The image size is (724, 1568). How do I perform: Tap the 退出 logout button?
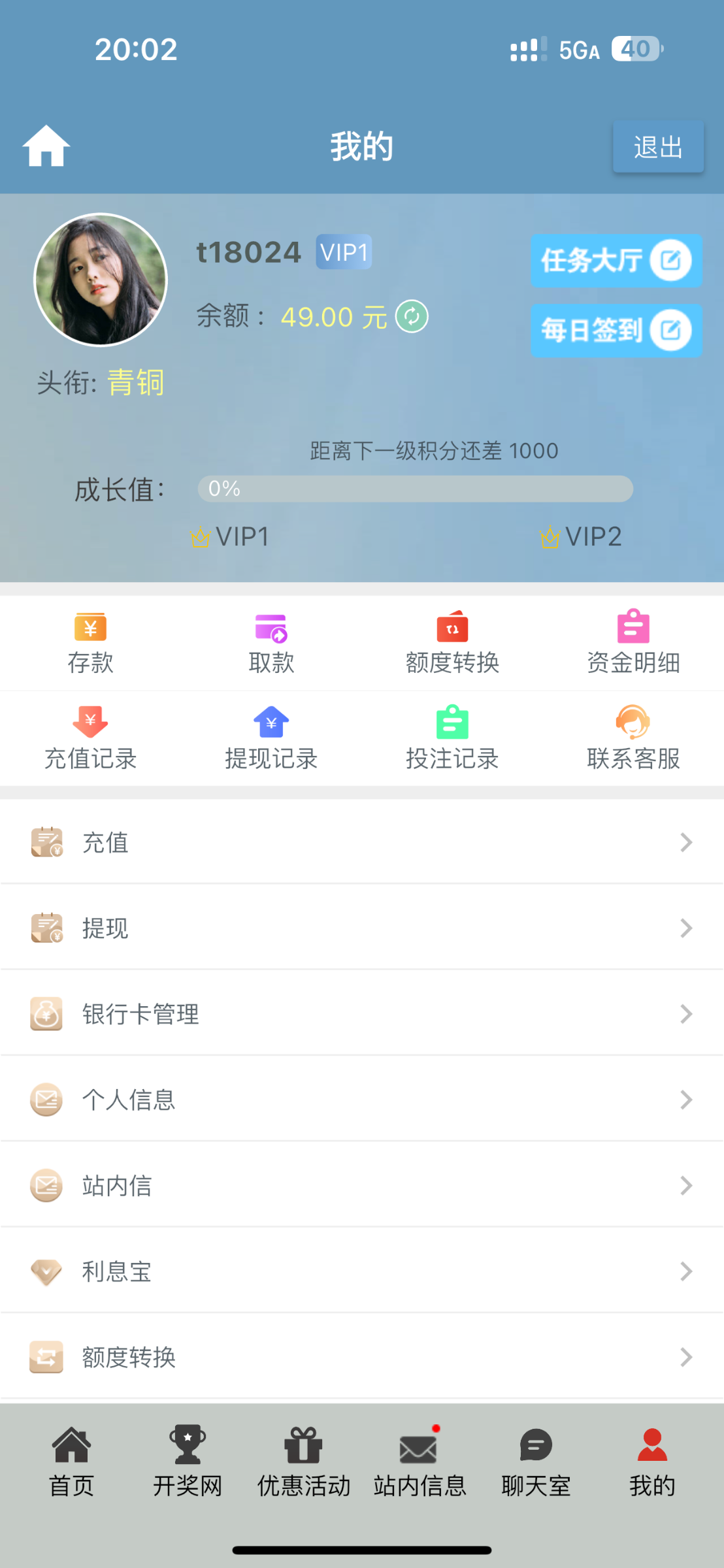coord(657,146)
